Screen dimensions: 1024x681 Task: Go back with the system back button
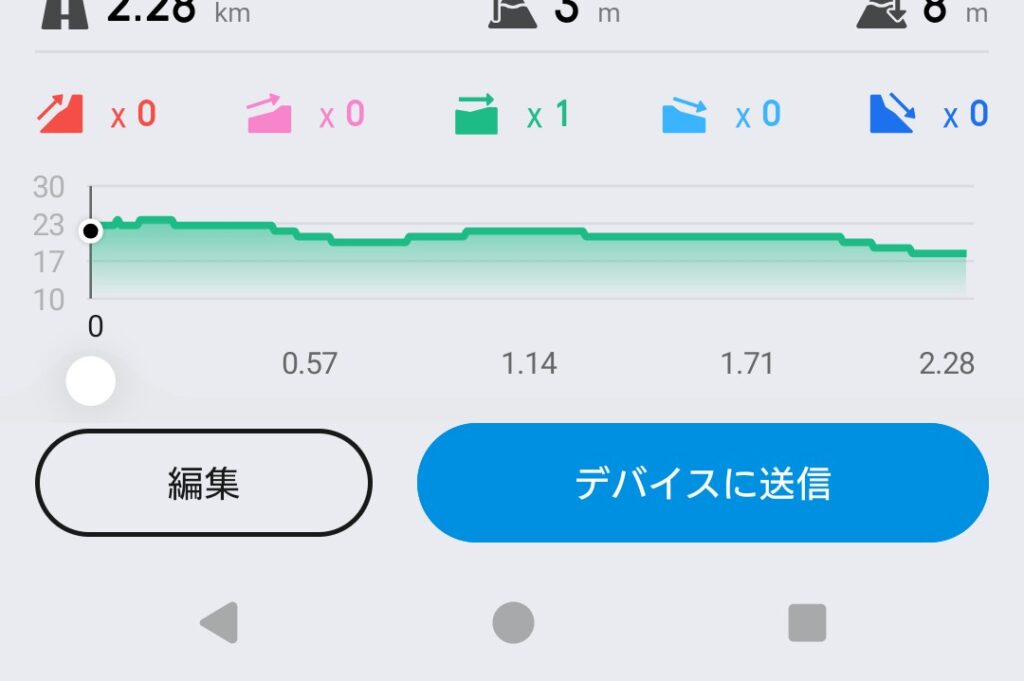point(218,622)
